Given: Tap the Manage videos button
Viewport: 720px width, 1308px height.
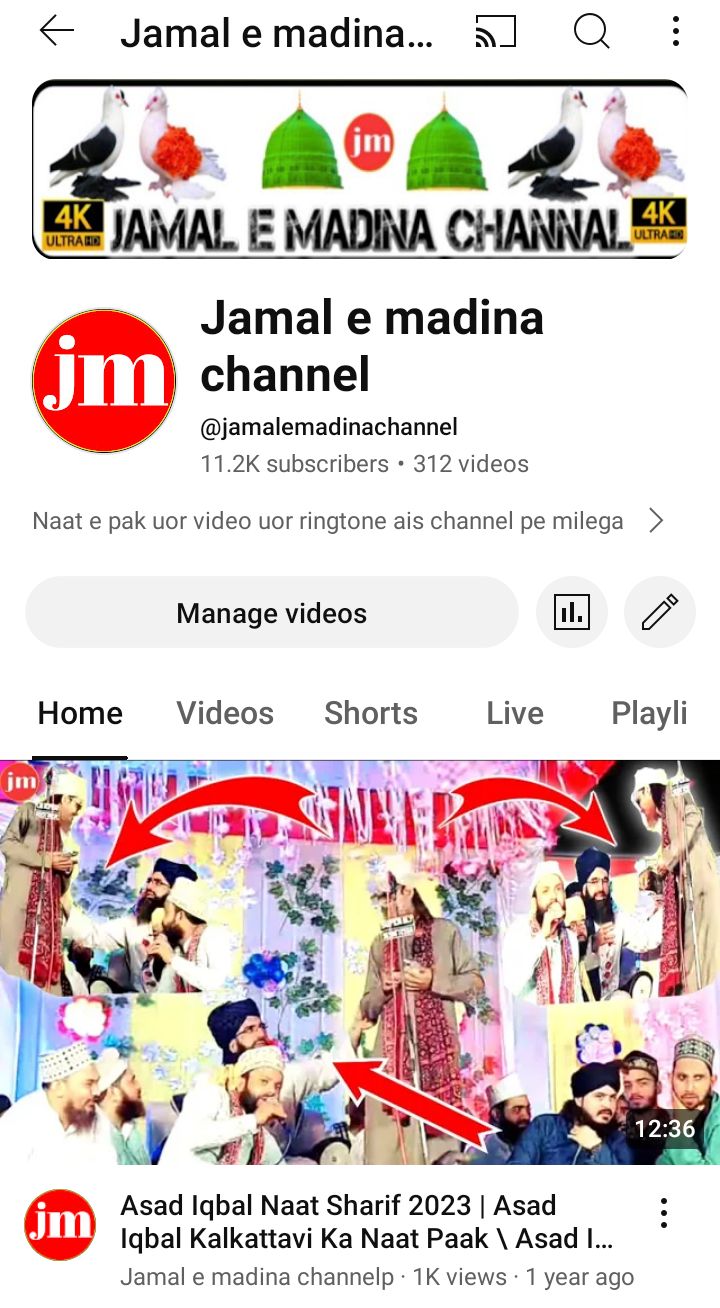Looking at the screenshot, I should (x=271, y=613).
